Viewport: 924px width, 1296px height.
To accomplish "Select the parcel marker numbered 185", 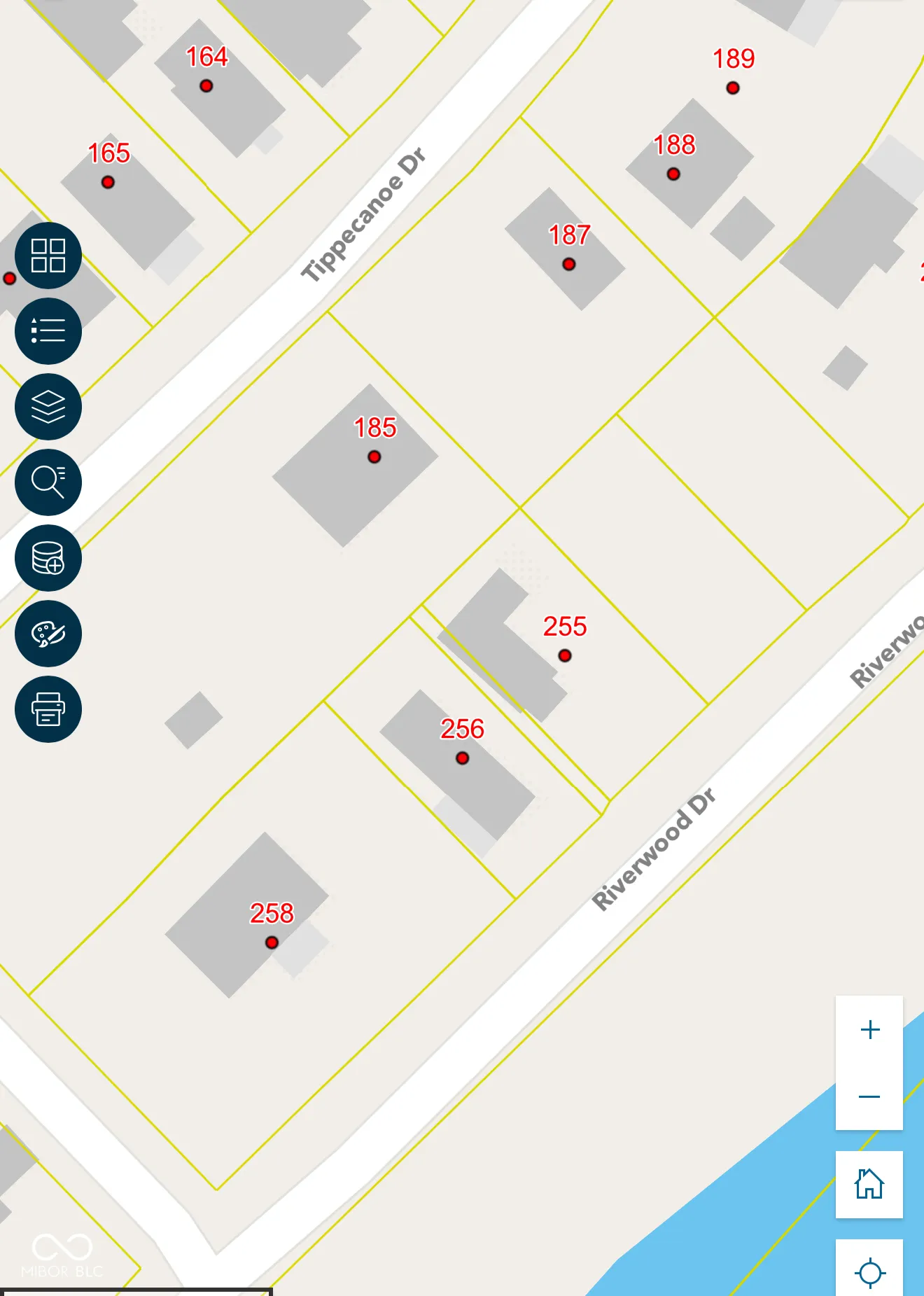I will pyautogui.click(x=374, y=457).
